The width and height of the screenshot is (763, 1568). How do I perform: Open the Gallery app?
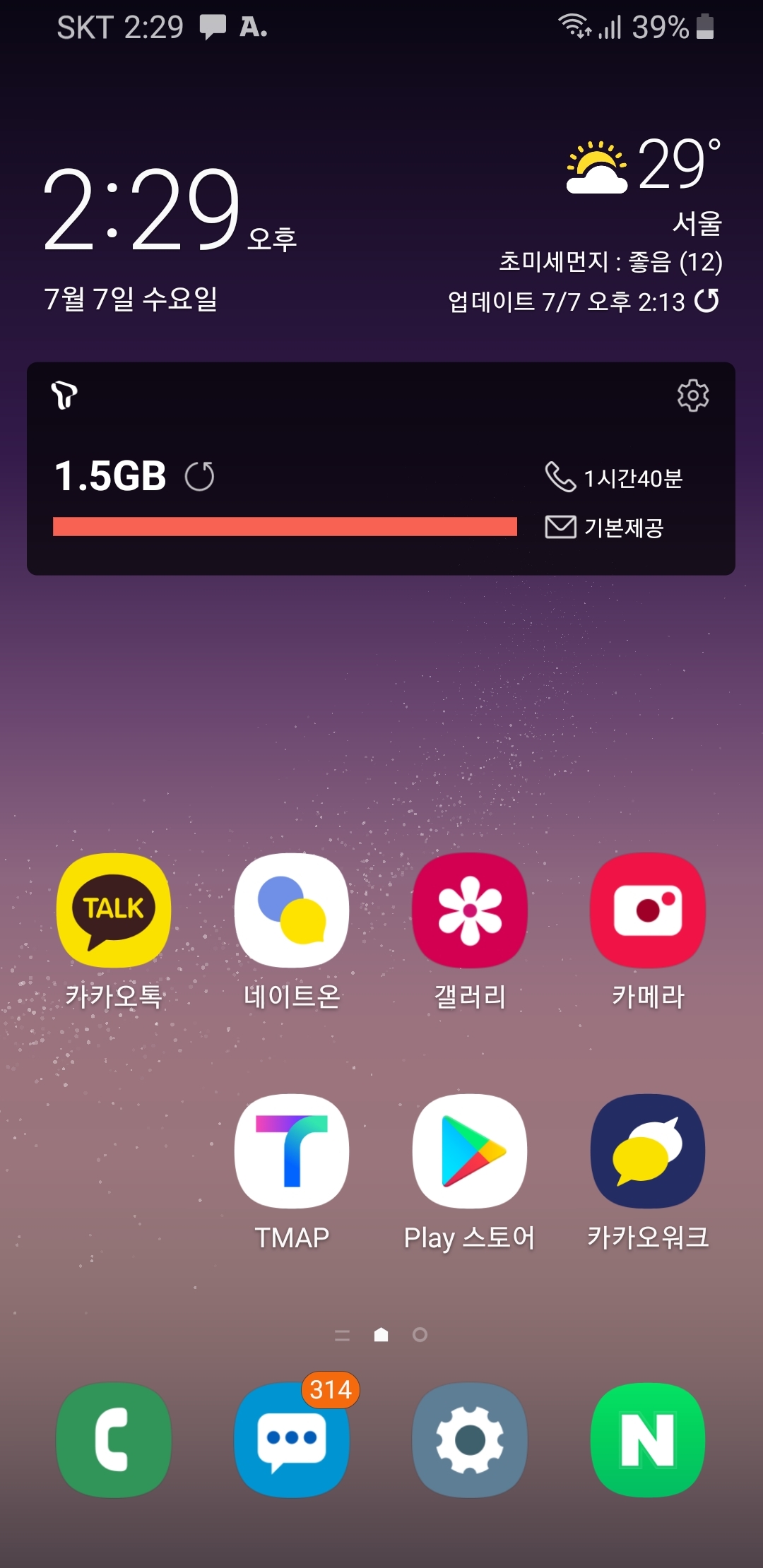coord(470,910)
